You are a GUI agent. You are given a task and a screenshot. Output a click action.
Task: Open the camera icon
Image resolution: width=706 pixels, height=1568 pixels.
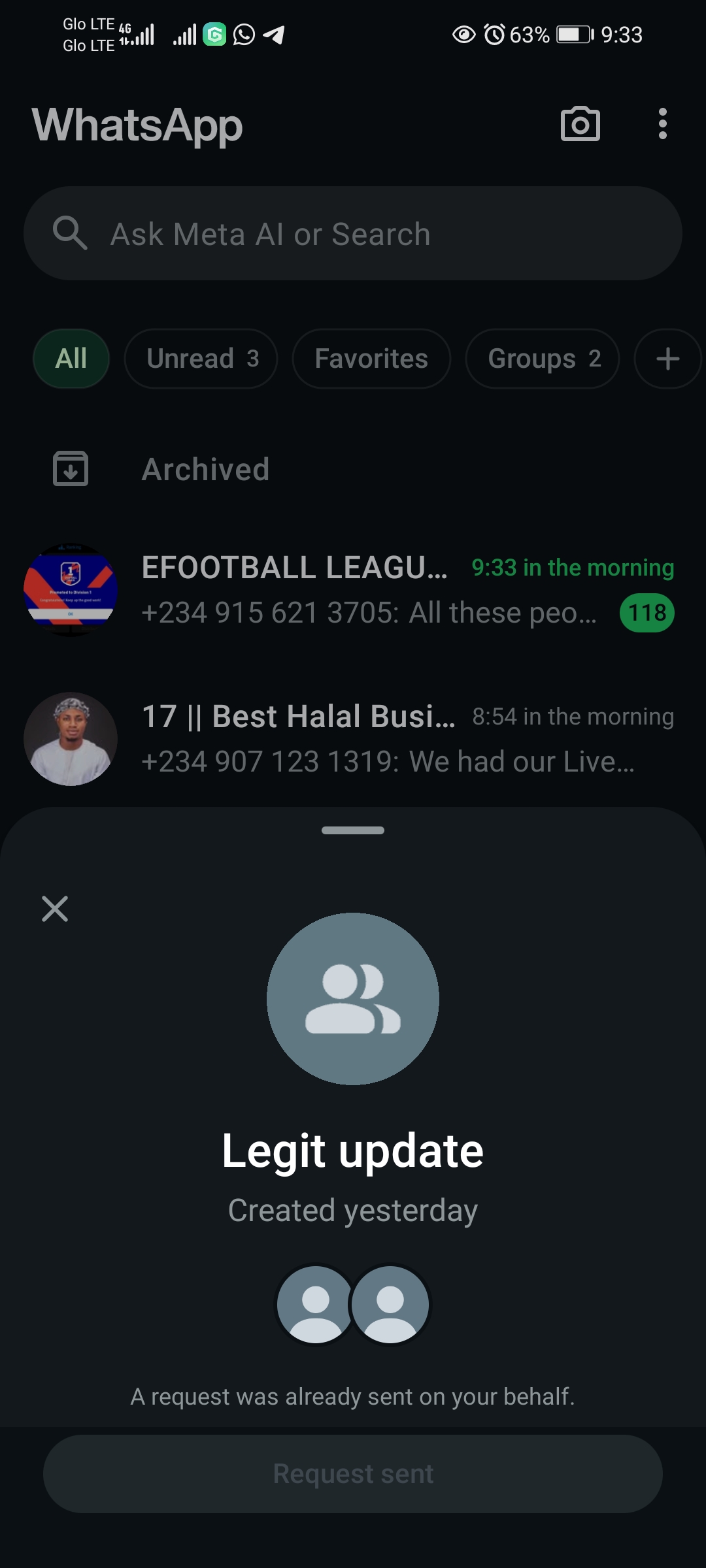click(x=580, y=124)
